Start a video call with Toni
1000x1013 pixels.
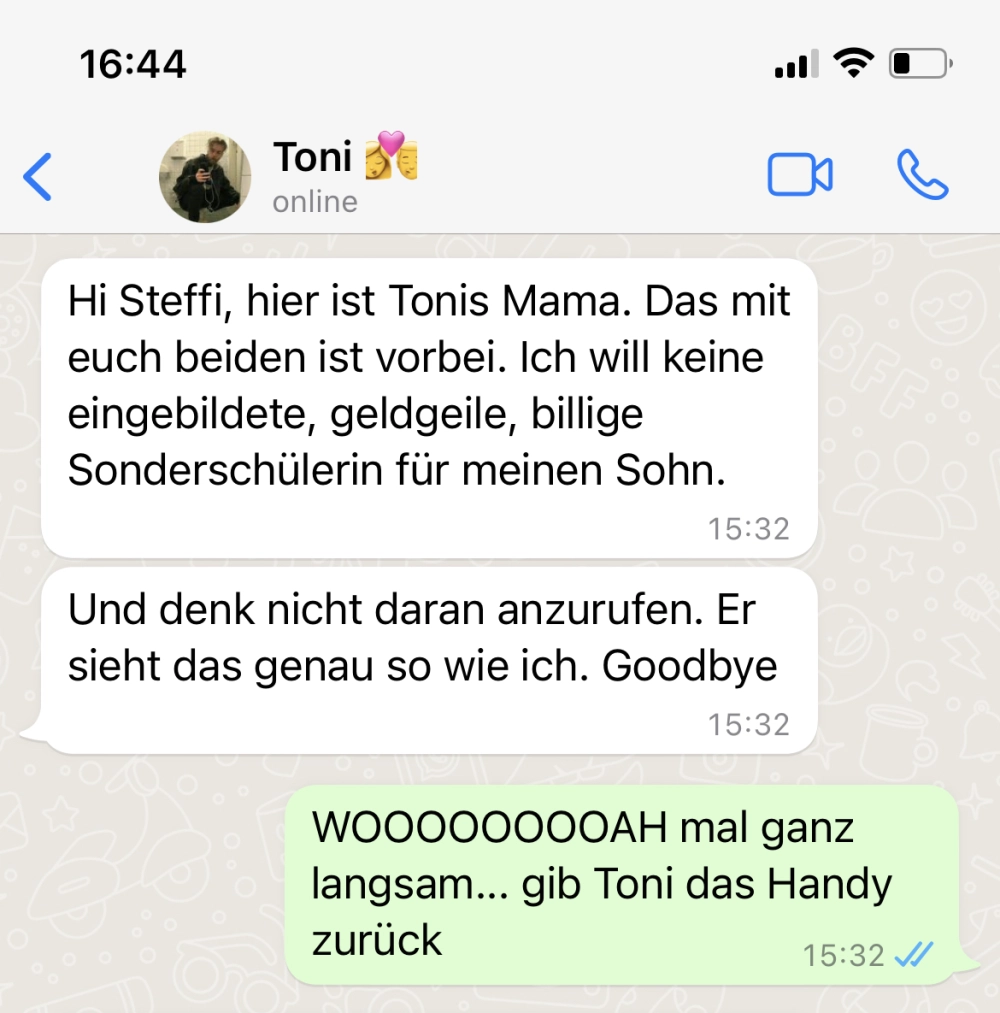click(x=799, y=175)
